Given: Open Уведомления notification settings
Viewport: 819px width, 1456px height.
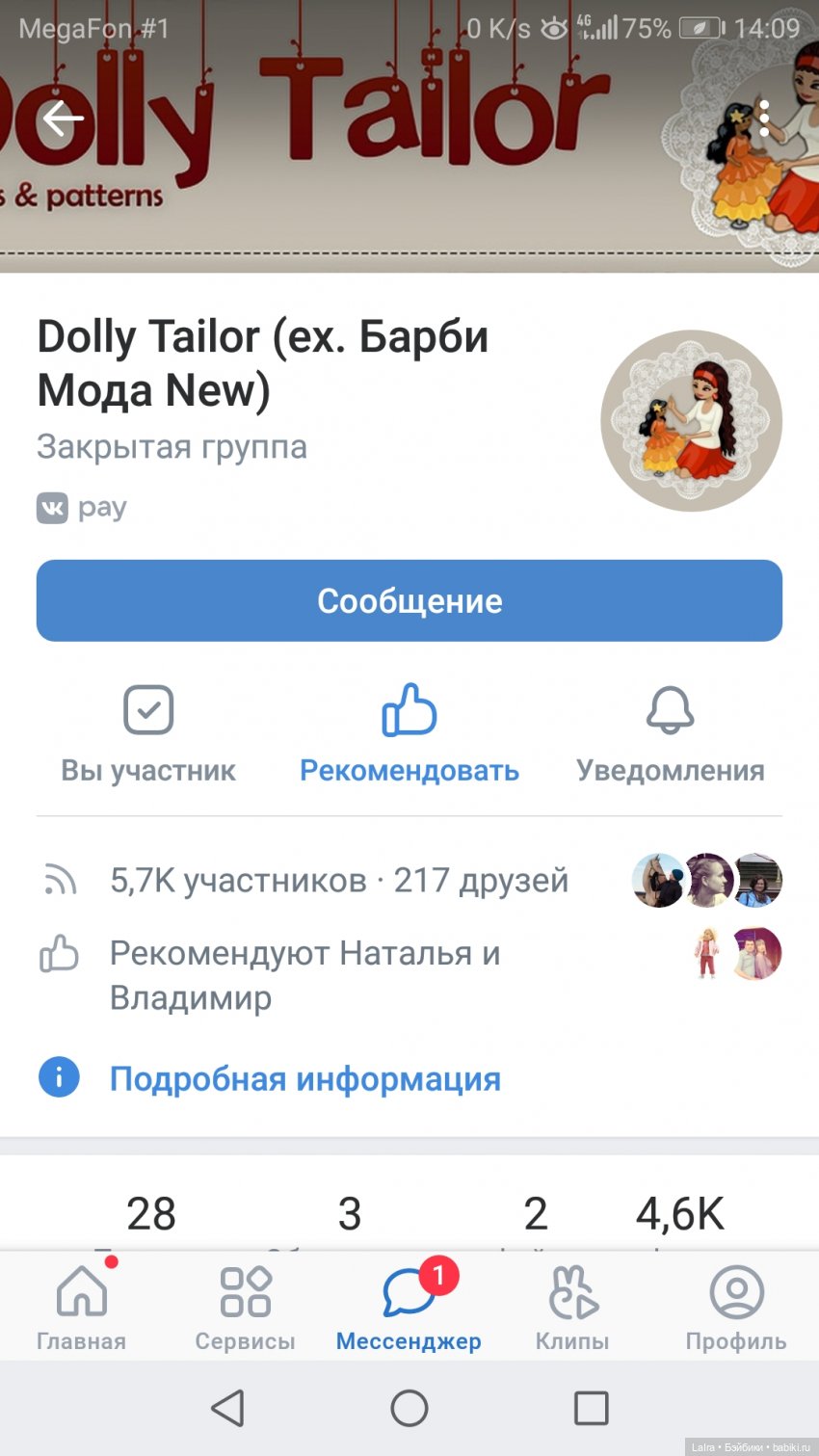Looking at the screenshot, I should (x=670, y=734).
